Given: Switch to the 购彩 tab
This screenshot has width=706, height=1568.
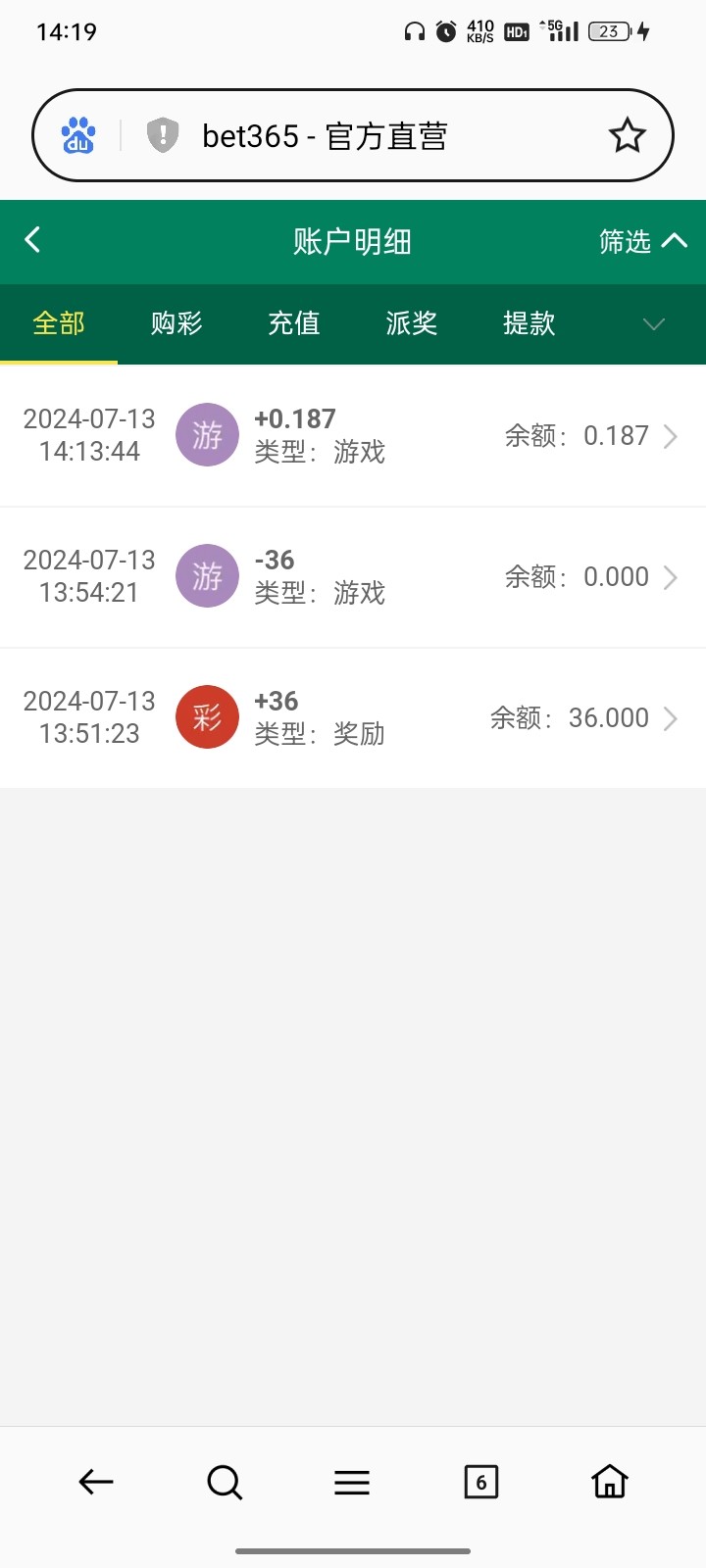Looking at the screenshot, I should [176, 323].
